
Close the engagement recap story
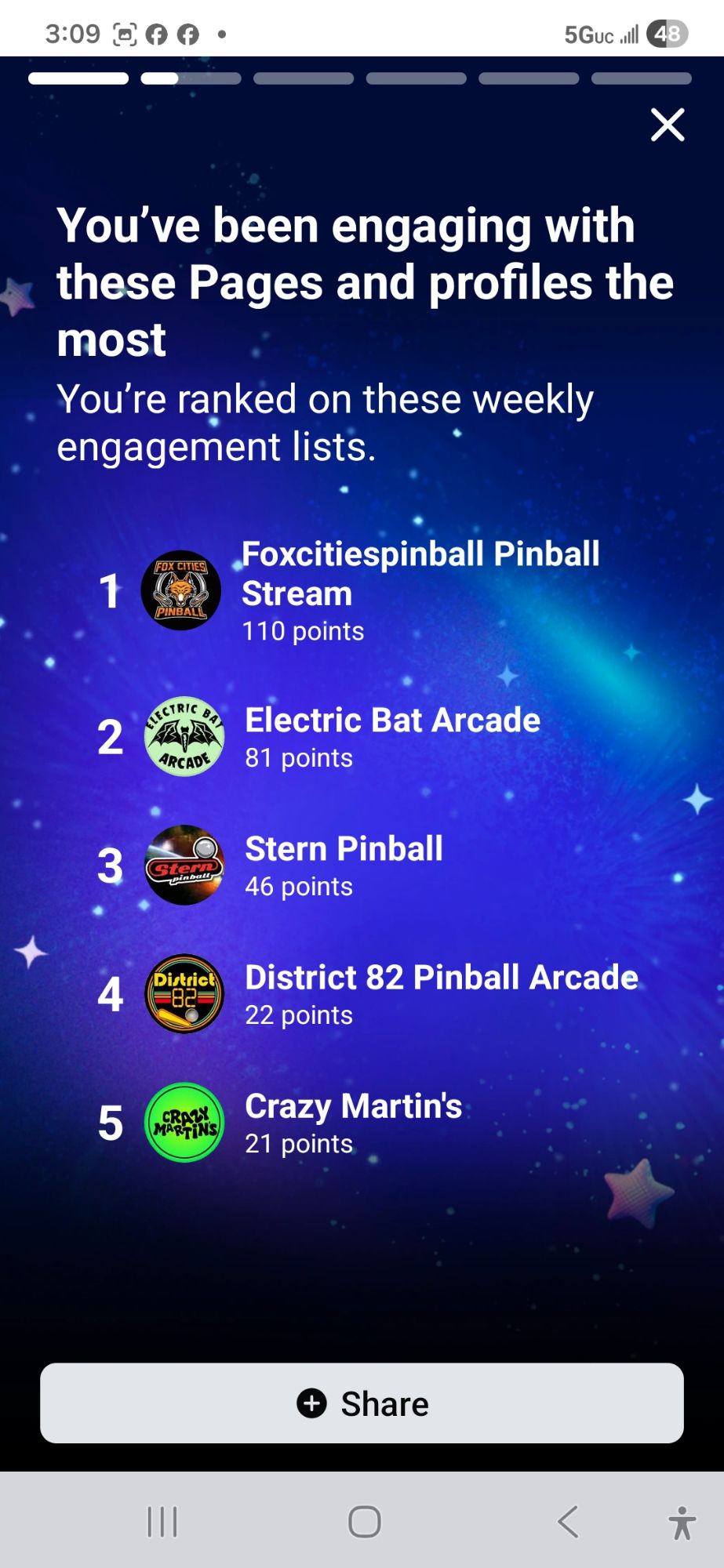(668, 125)
